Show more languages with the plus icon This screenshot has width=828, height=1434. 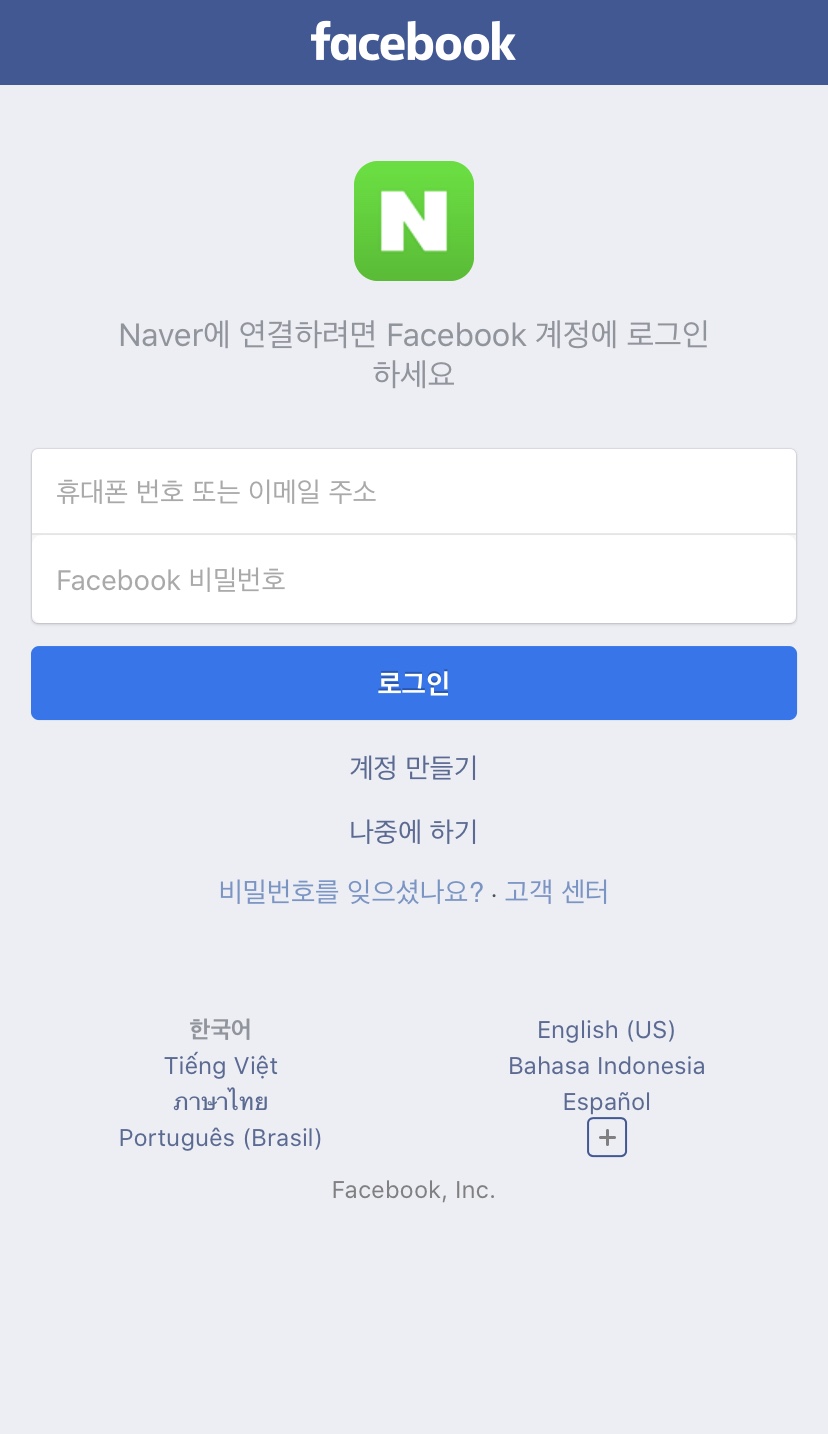[606, 1138]
